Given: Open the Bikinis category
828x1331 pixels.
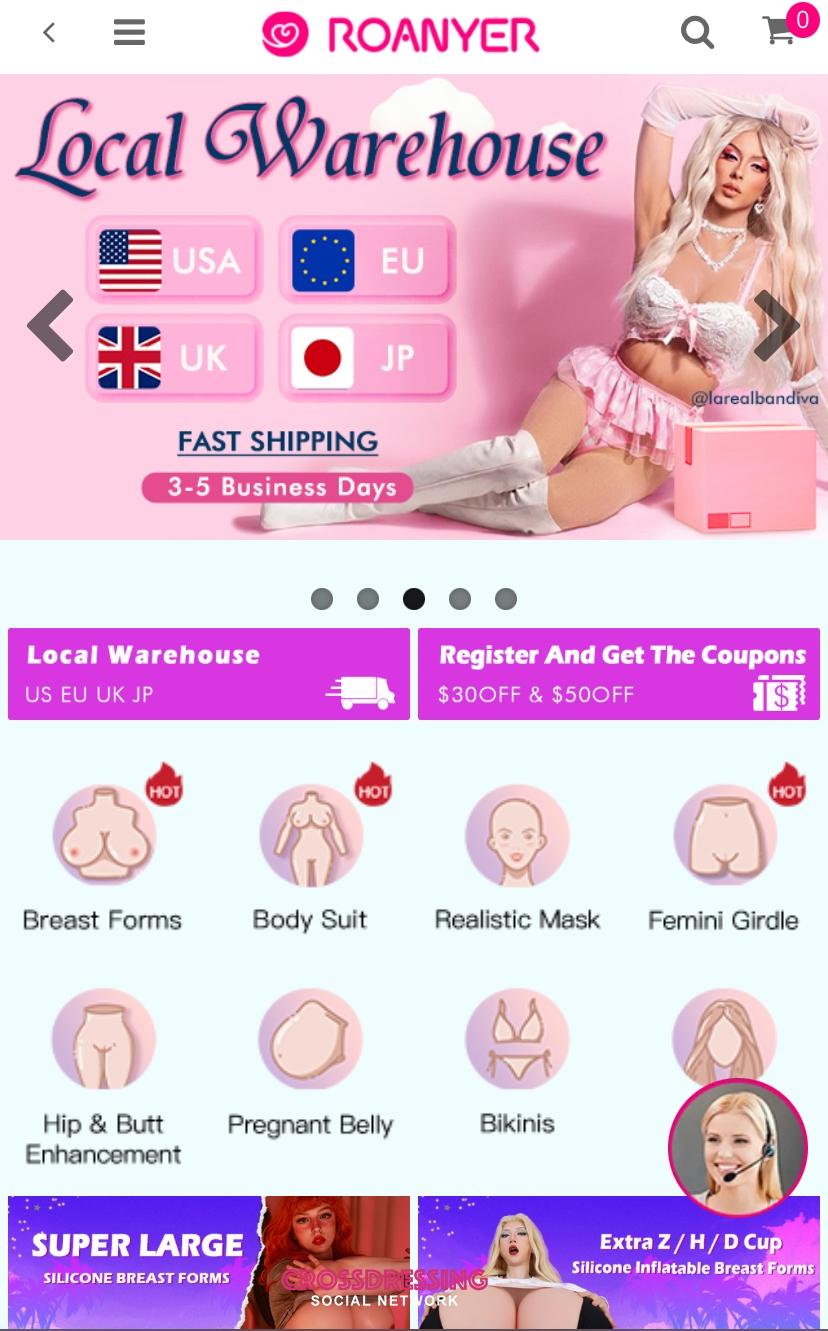Looking at the screenshot, I should click(517, 1065).
